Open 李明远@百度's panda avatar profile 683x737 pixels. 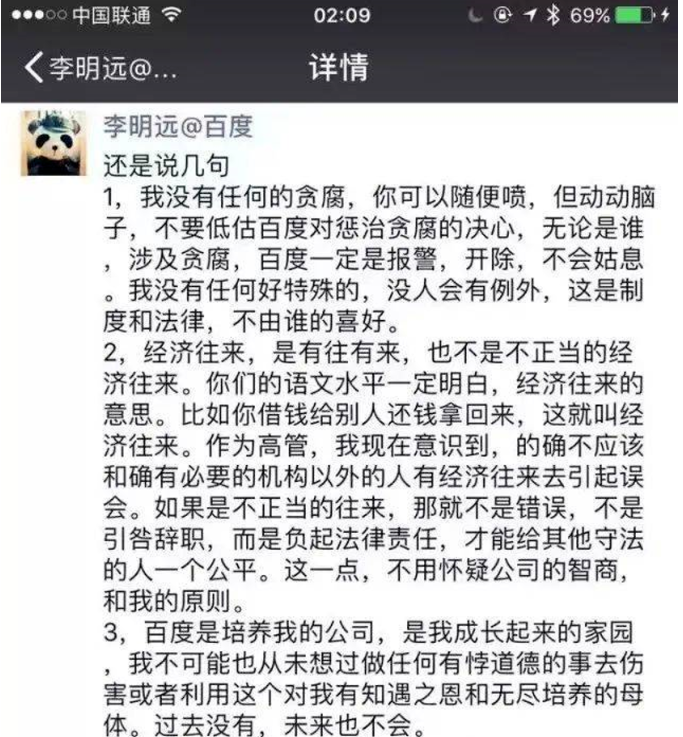pyautogui.click(x=54, y=142)
